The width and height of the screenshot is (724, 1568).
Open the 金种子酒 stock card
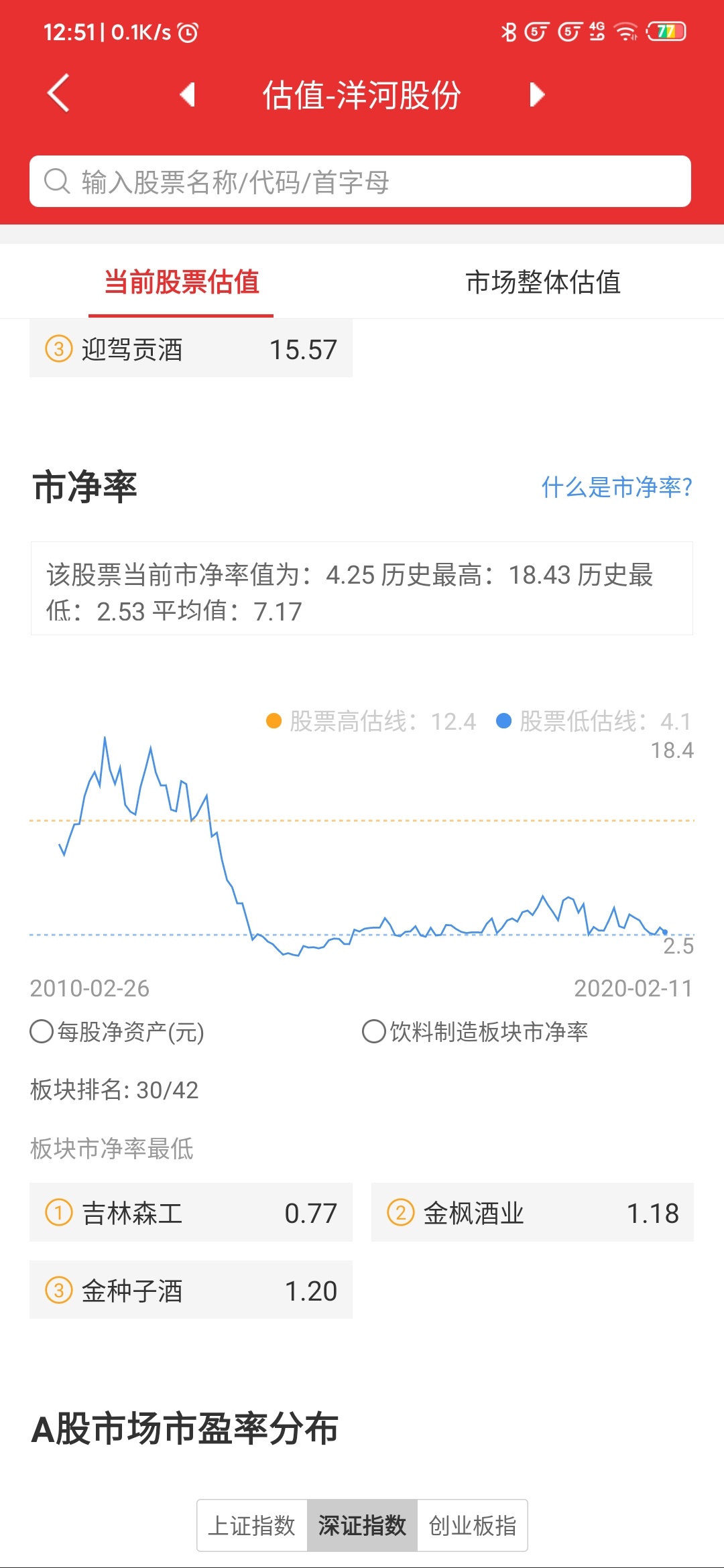pyautogui.click(x=191, y=1291)
